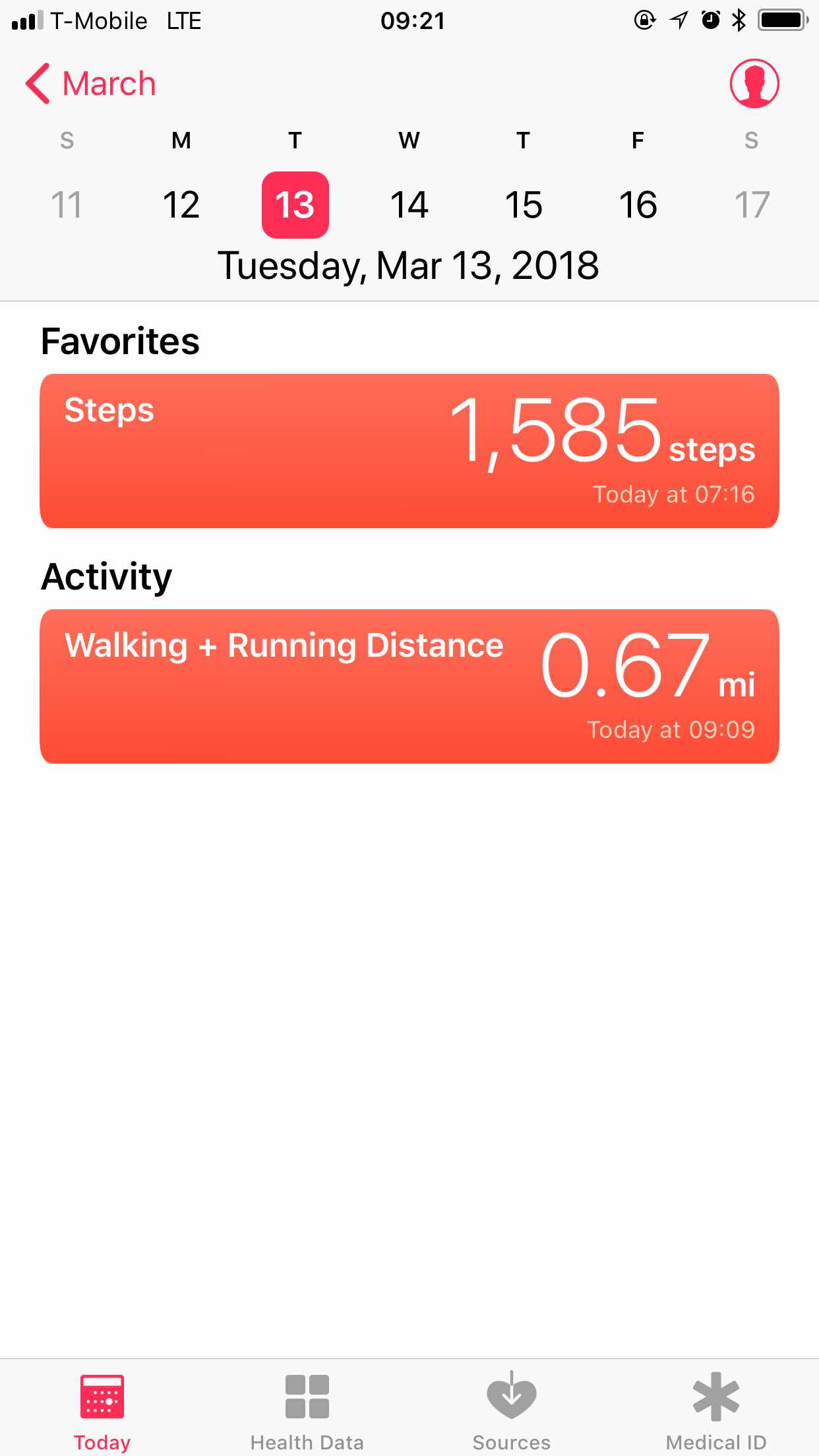
Task: Open the Steps card
Action: 409,451
